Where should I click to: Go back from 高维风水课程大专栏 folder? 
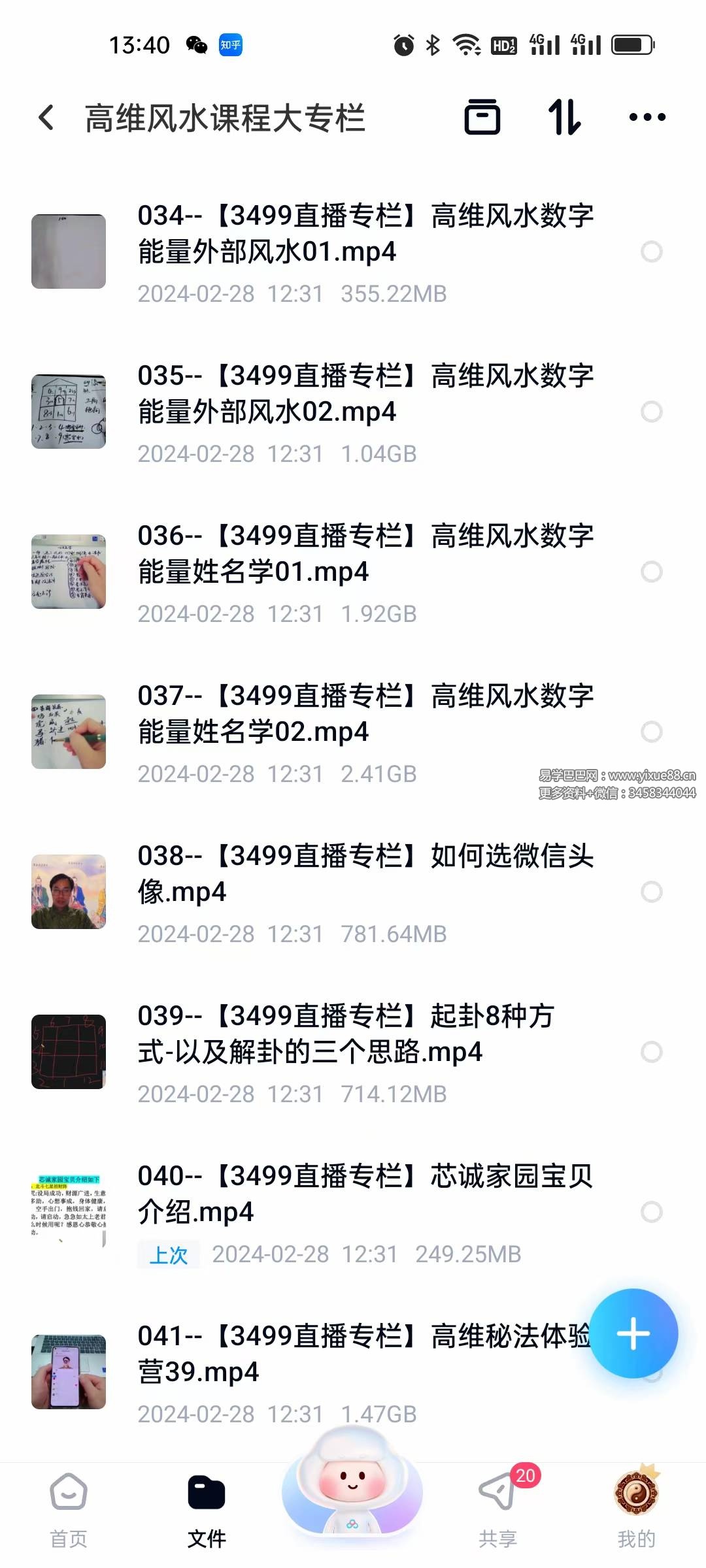(46, 118)
